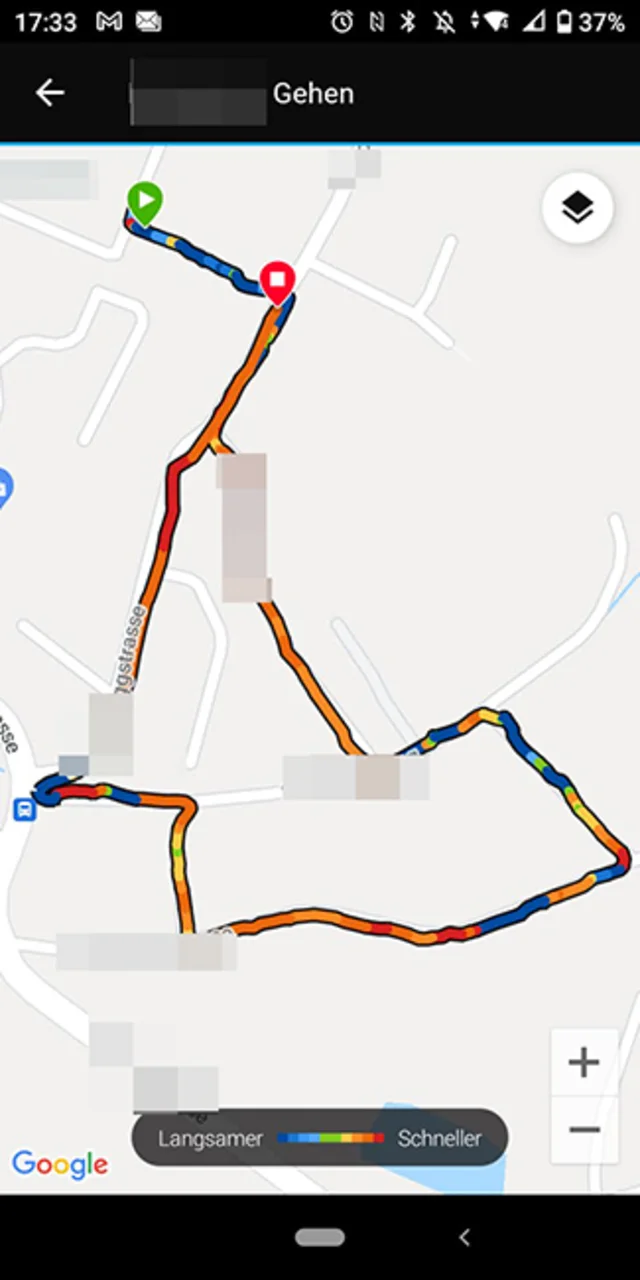Tap the green start marker on the route

tap(145, 203)
